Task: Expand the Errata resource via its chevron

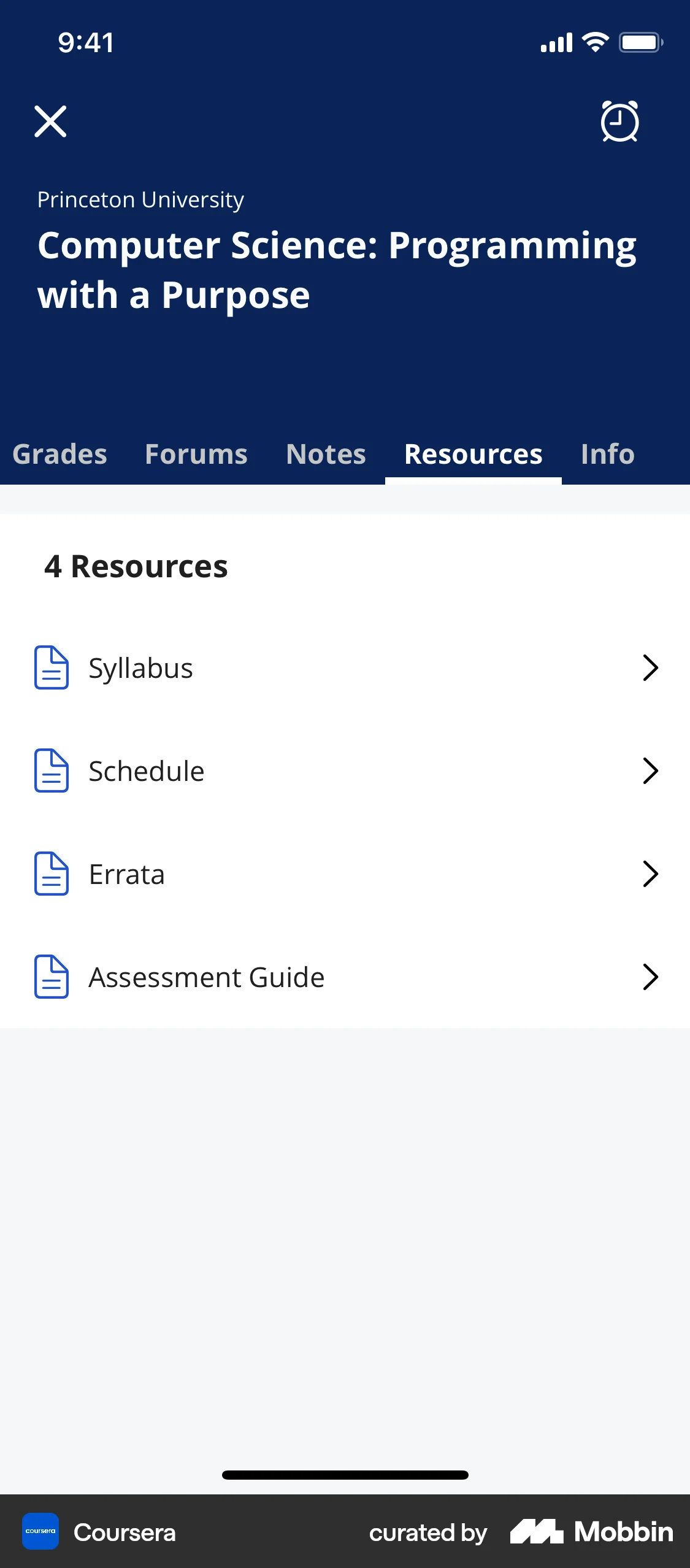Action: tap(651, 874)
